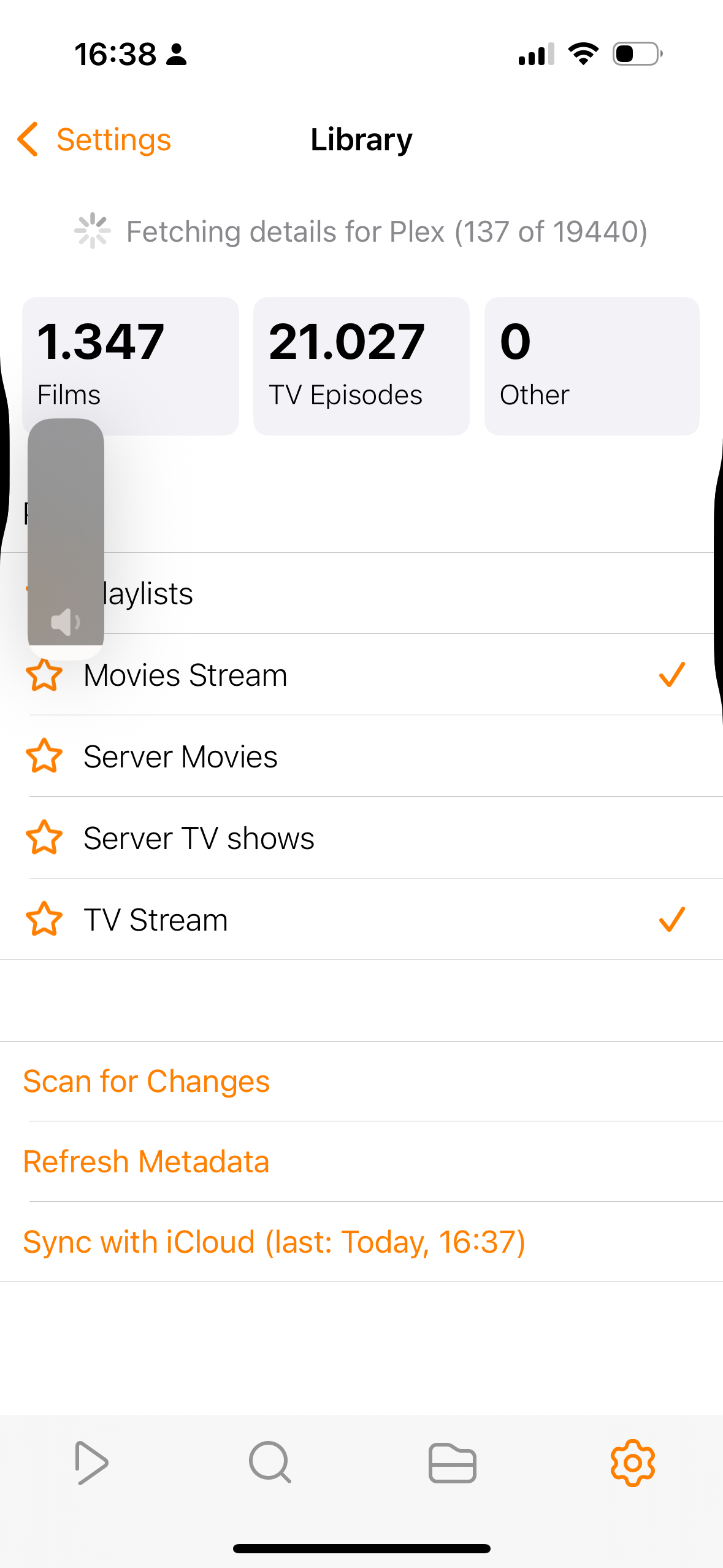
Task: Favorite Movies Stream with its star
Action: coord(44,675)
